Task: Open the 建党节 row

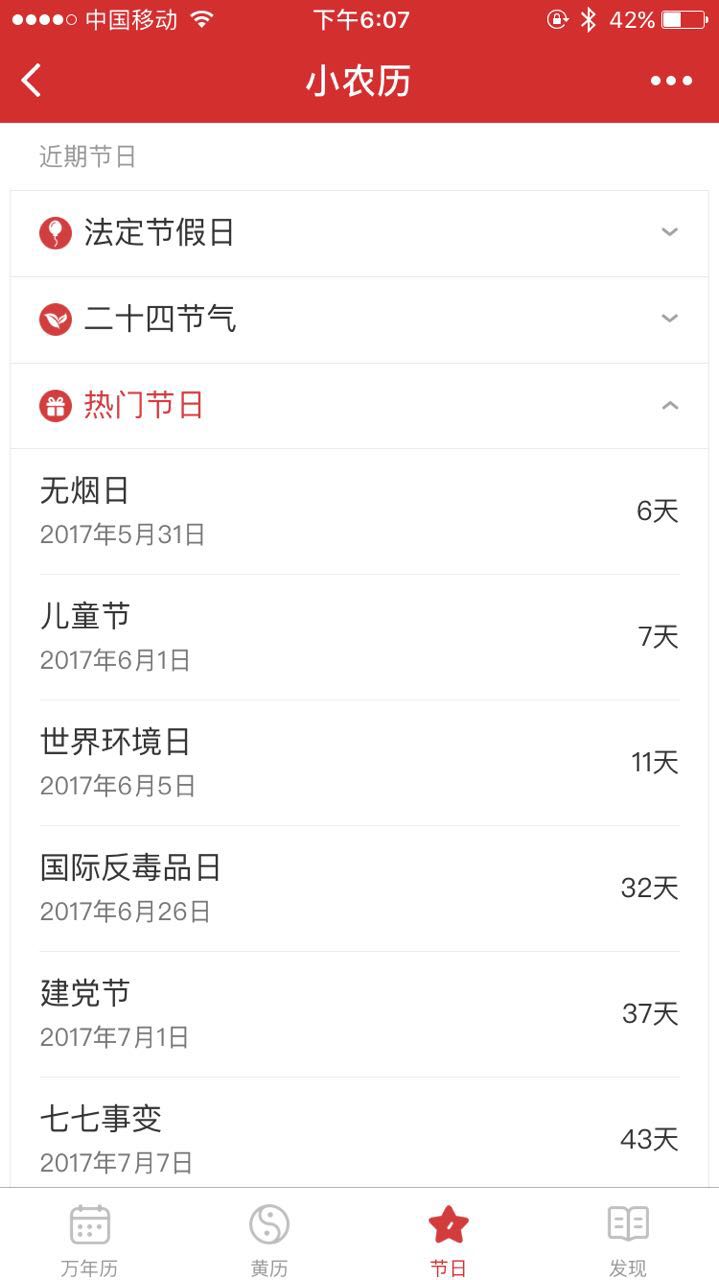Action: 359,1014
